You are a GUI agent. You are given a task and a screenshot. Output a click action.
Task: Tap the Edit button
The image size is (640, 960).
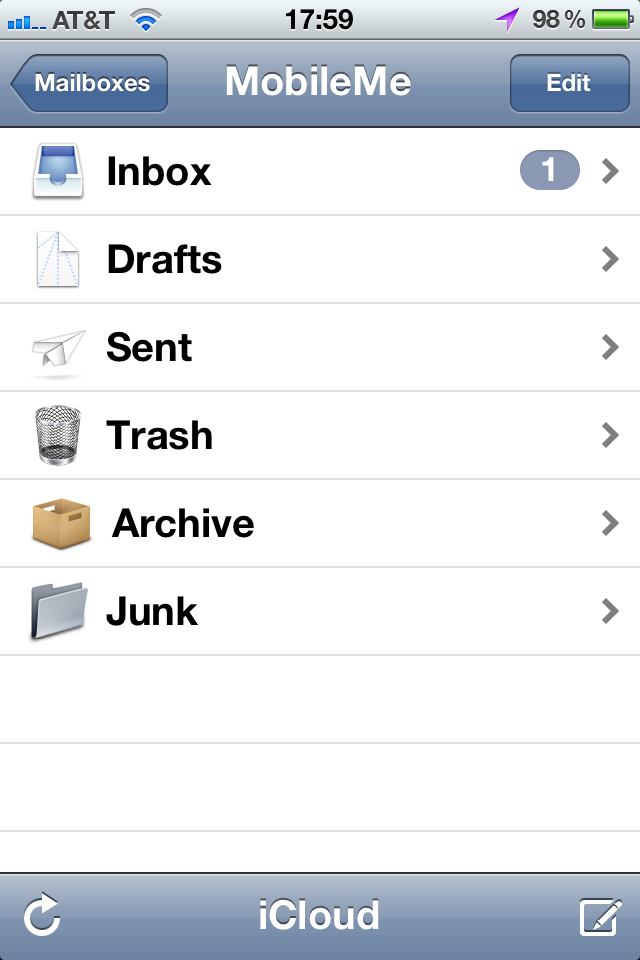tap(568, 83)
